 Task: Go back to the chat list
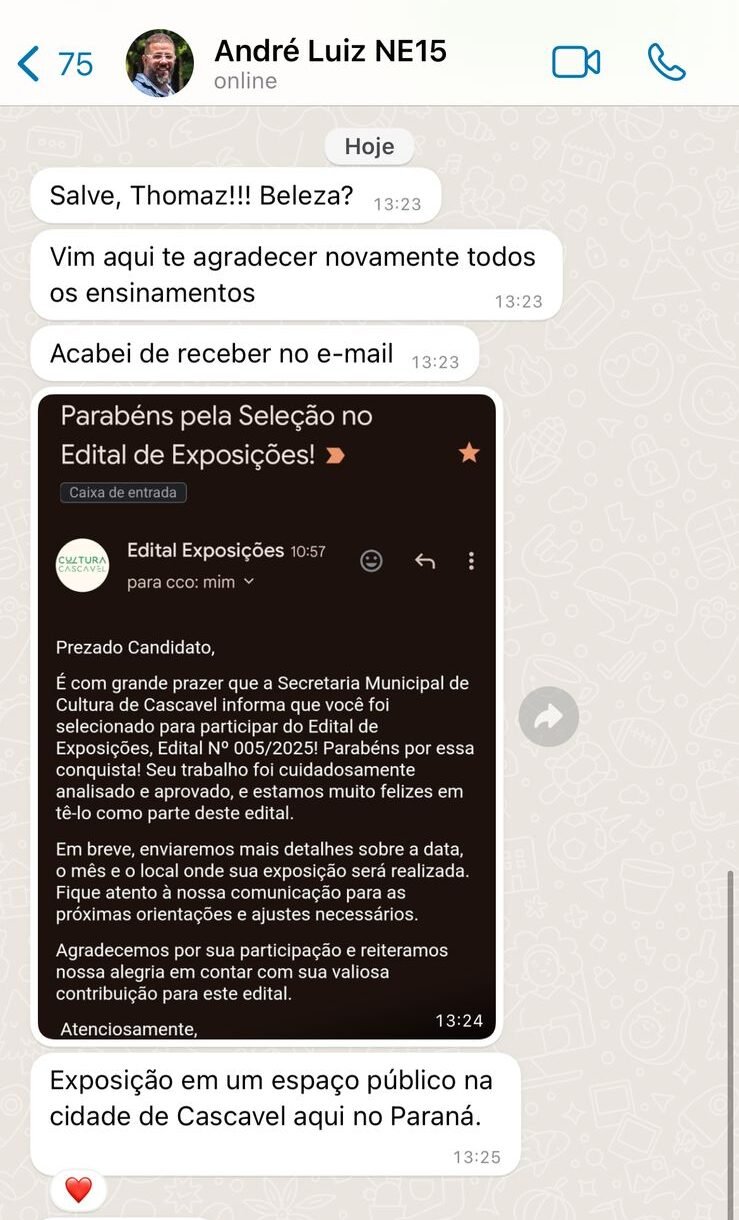tap(54, 64)
